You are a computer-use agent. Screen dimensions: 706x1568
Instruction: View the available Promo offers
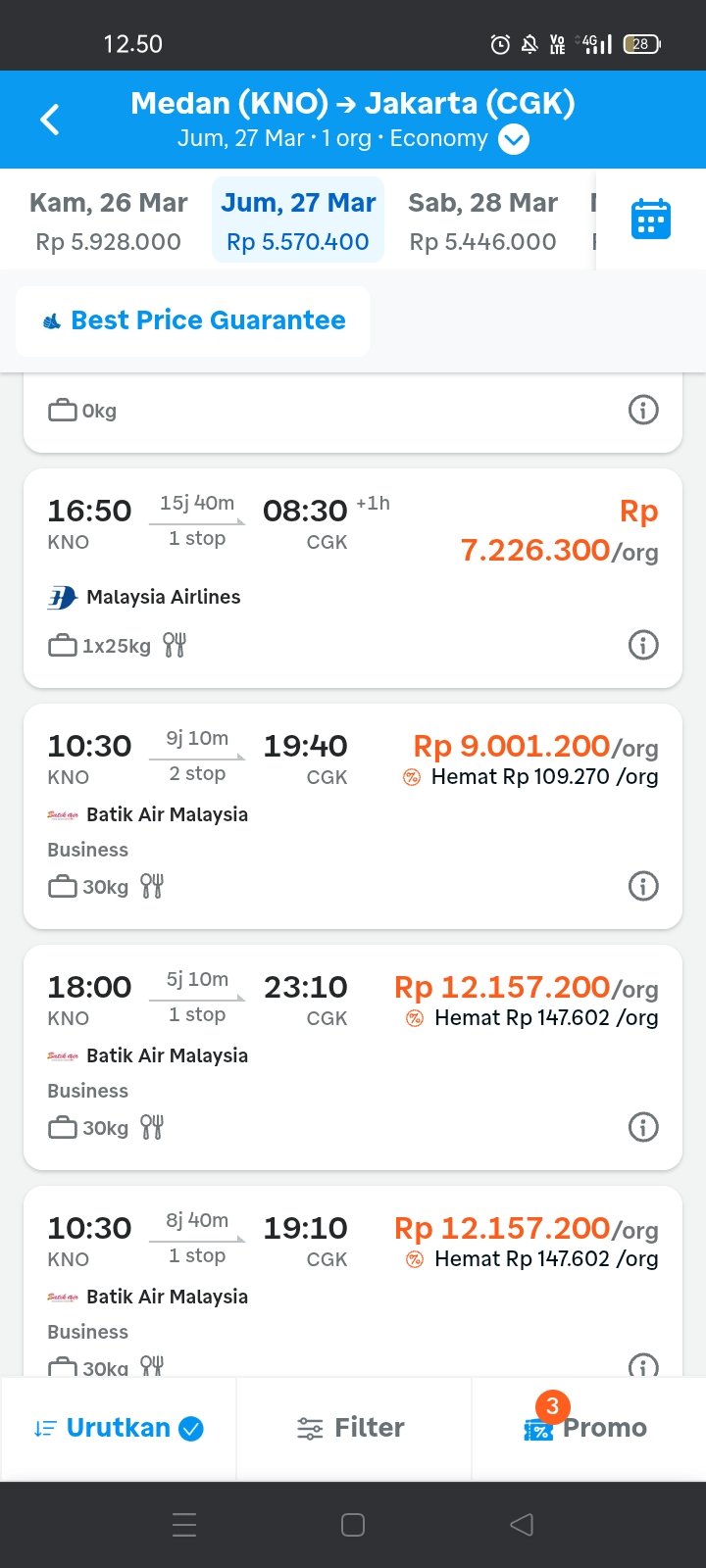click(x=587, y=1428)
